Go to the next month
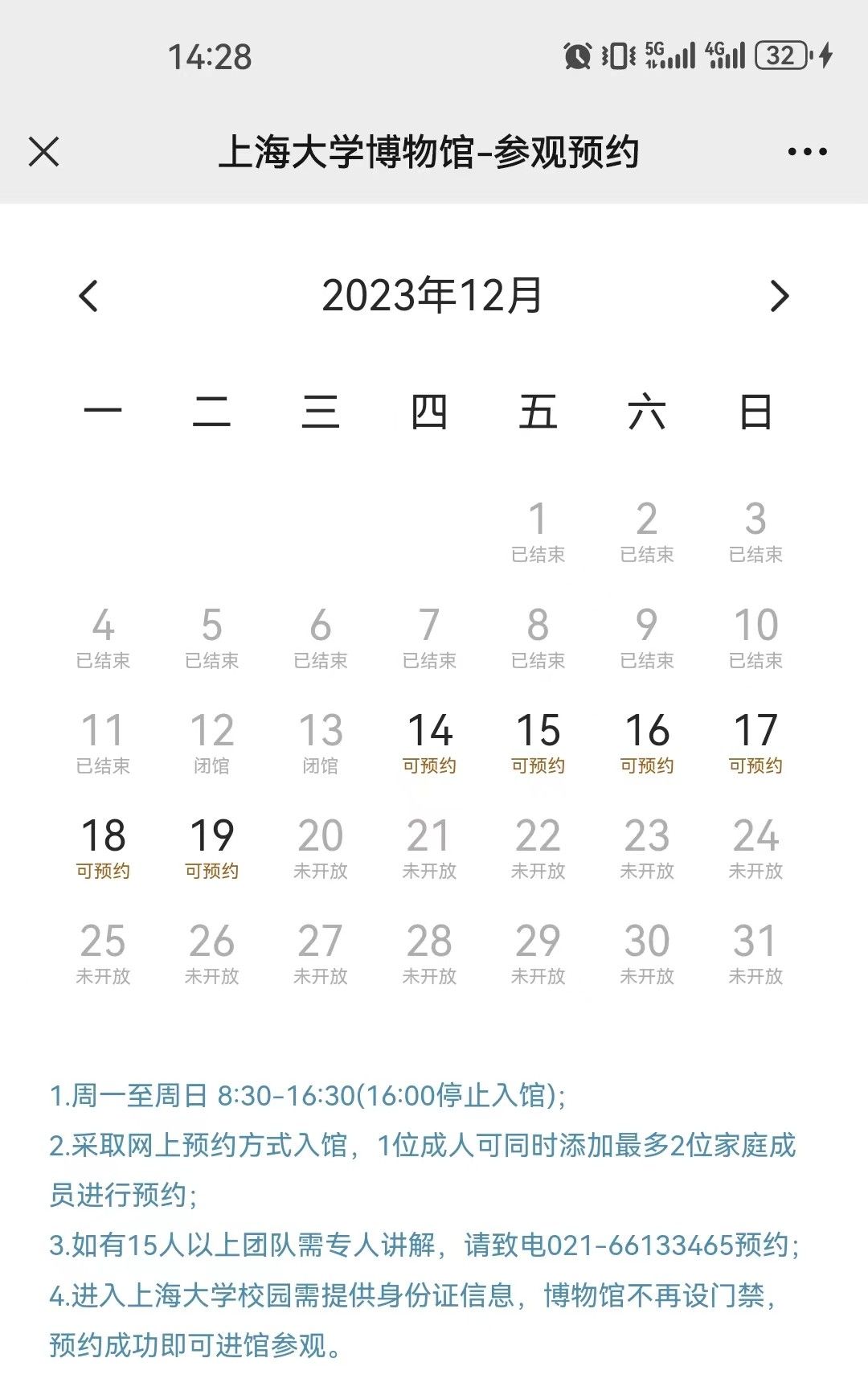Screen dimensions: 868x1395 click(x=779, y=296)
